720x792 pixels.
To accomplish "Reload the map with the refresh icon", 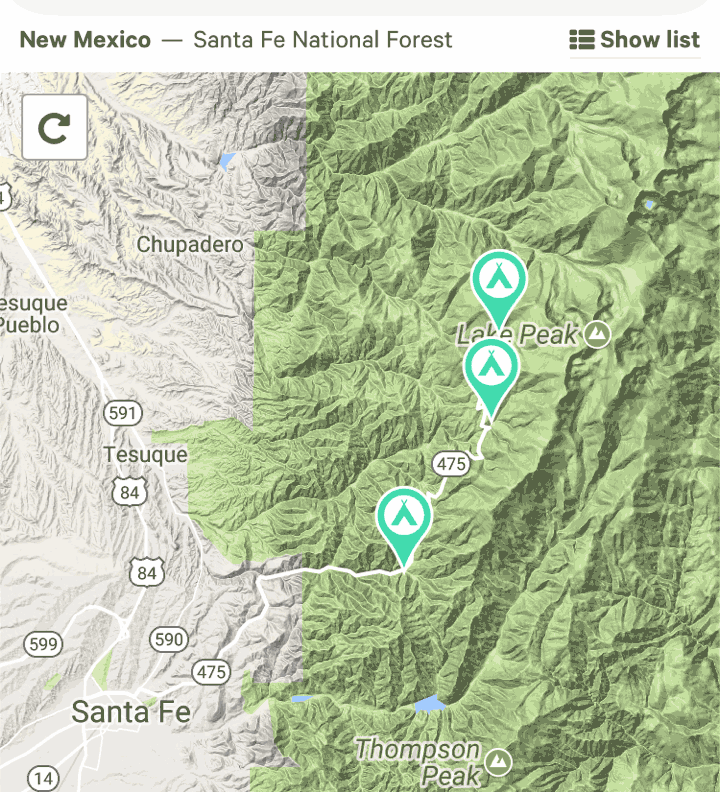I will [54, 127].
